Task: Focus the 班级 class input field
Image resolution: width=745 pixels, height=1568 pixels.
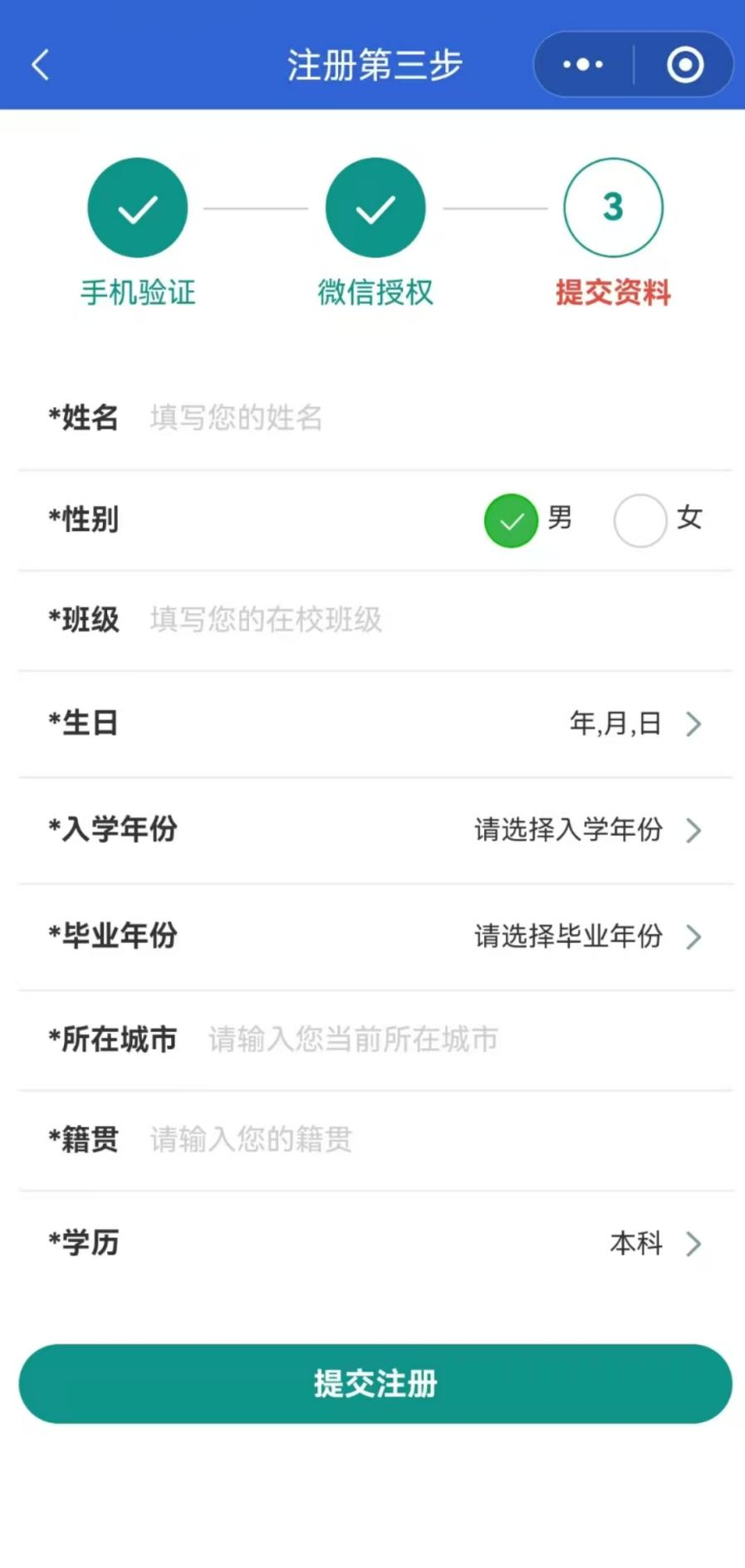Action: click(415, 620)
